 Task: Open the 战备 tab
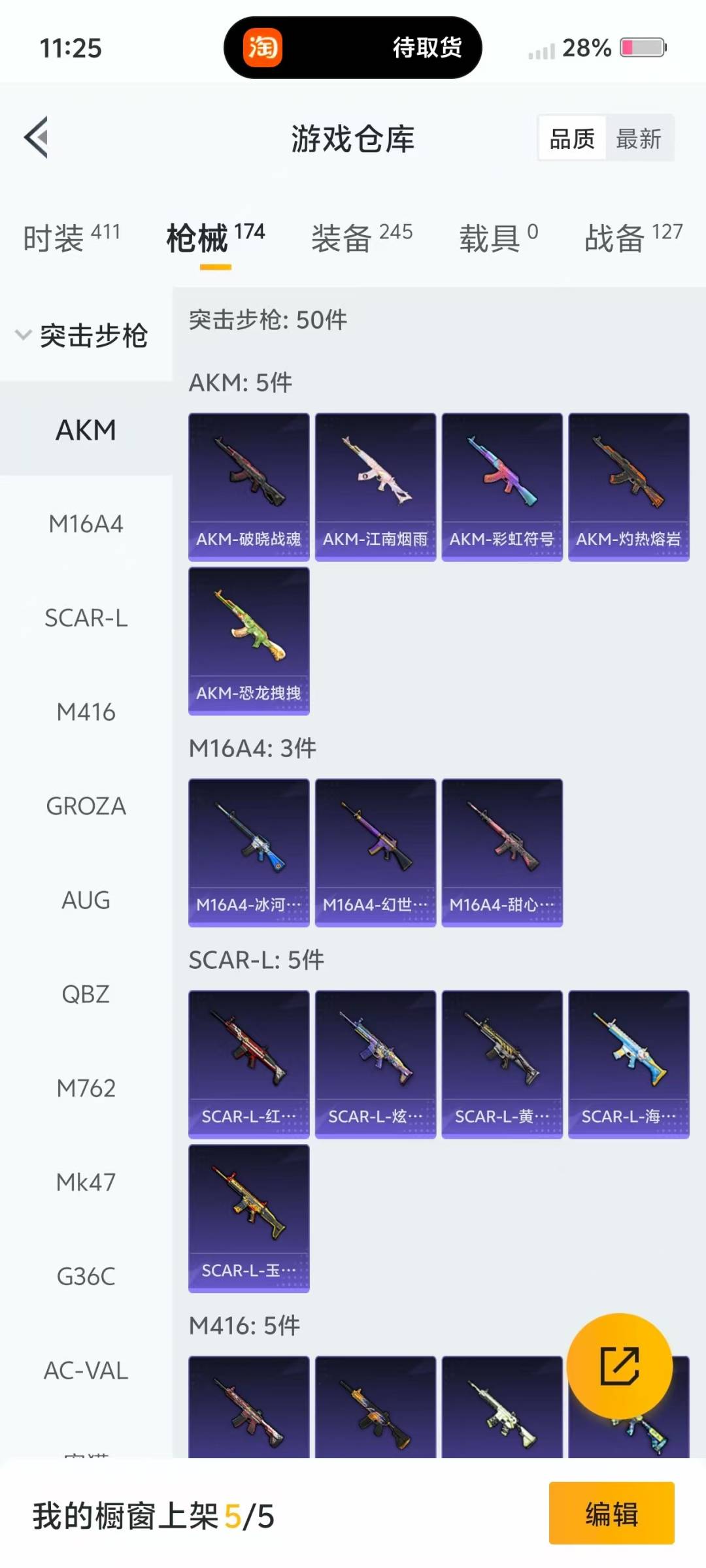point(633,238)
